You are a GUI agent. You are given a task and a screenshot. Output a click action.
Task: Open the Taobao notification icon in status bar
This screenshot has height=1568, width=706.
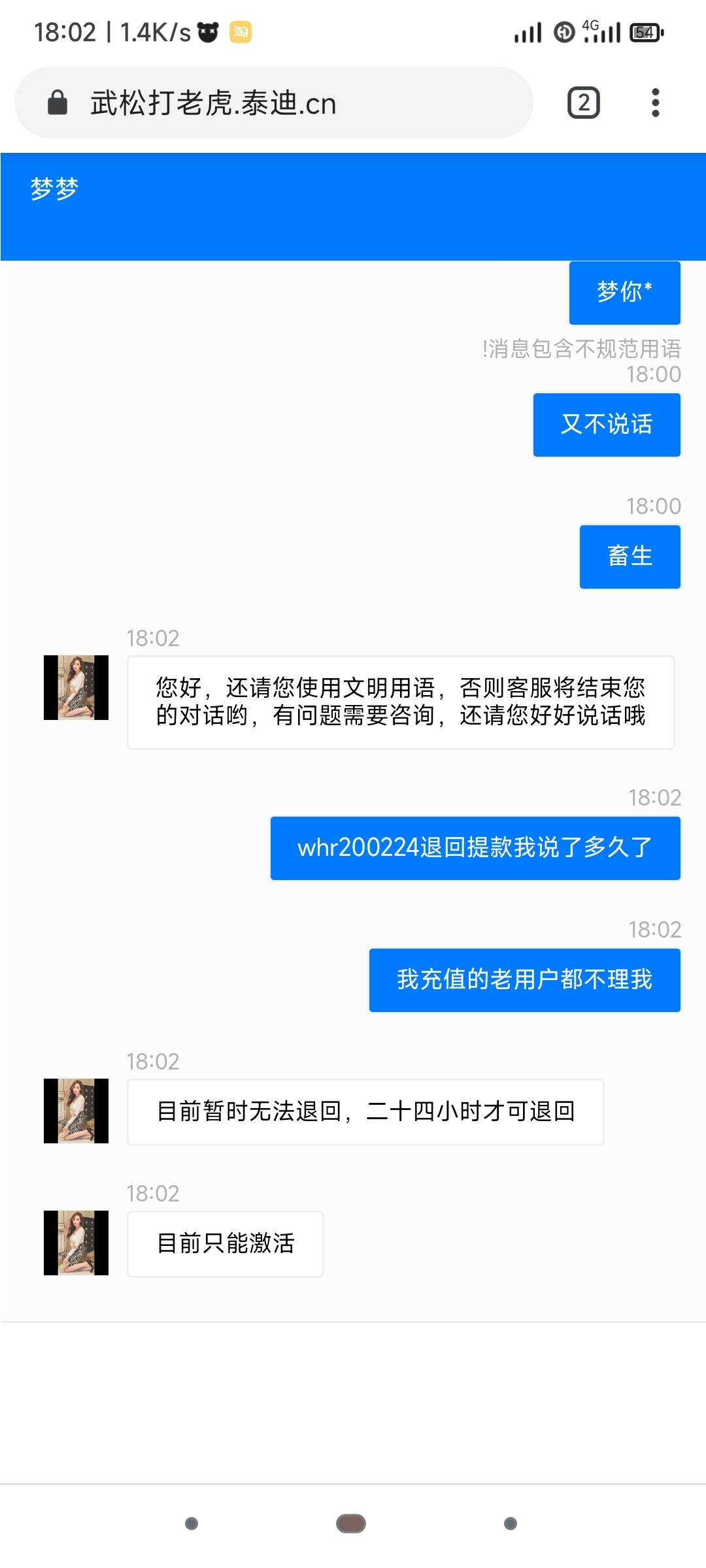239,31
